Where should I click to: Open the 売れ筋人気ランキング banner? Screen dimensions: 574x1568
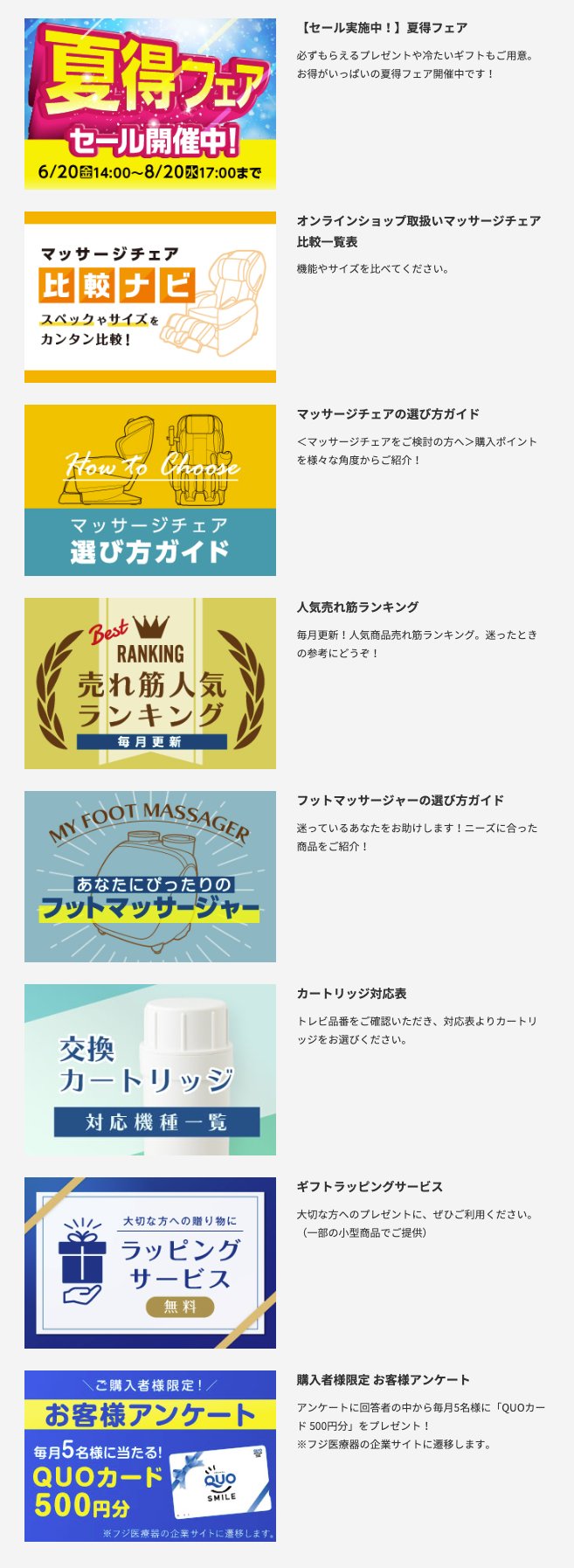click(150, 683)
